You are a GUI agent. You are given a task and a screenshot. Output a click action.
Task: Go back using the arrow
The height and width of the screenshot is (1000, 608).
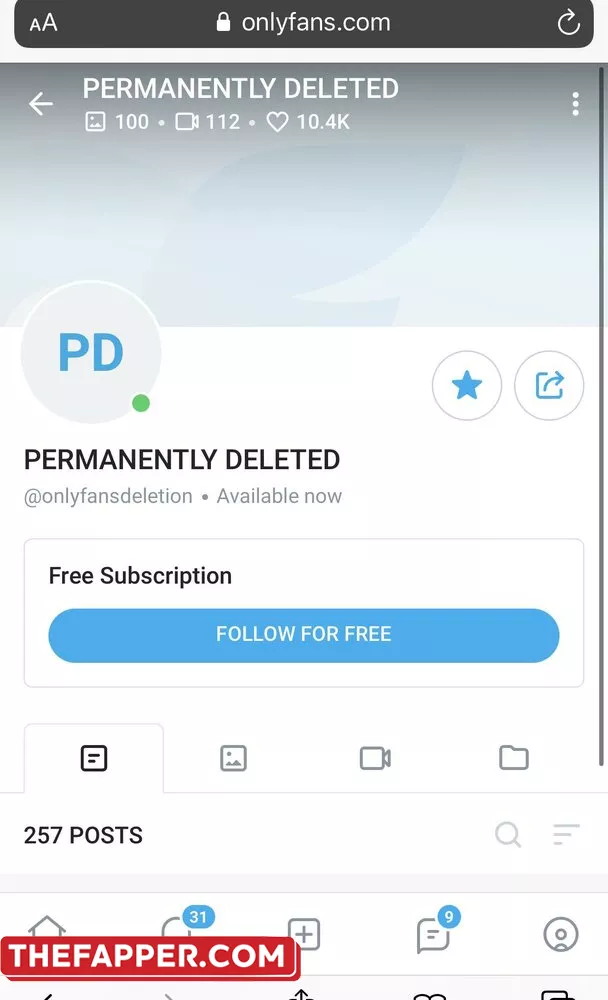[41, 104]
